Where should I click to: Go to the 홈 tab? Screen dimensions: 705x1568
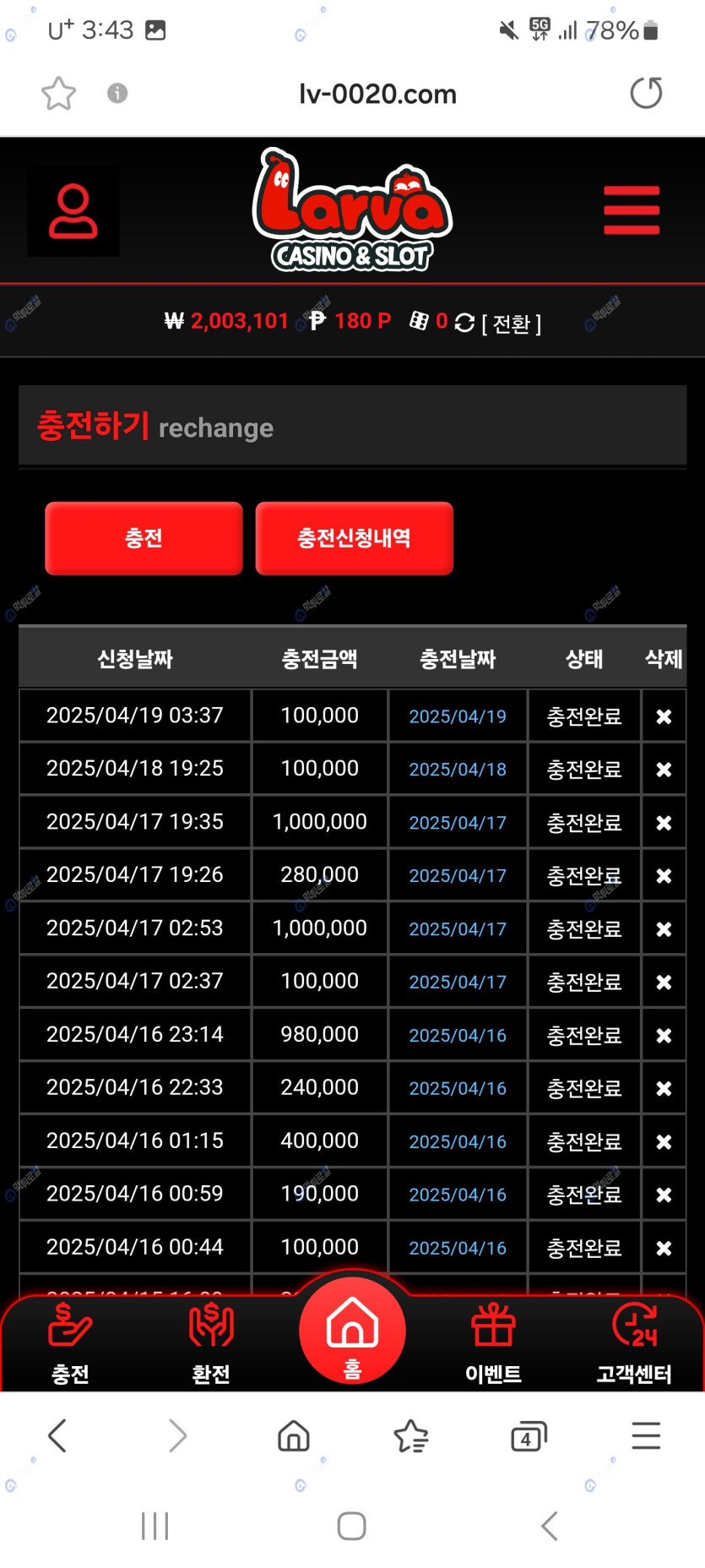[352, 1331]
